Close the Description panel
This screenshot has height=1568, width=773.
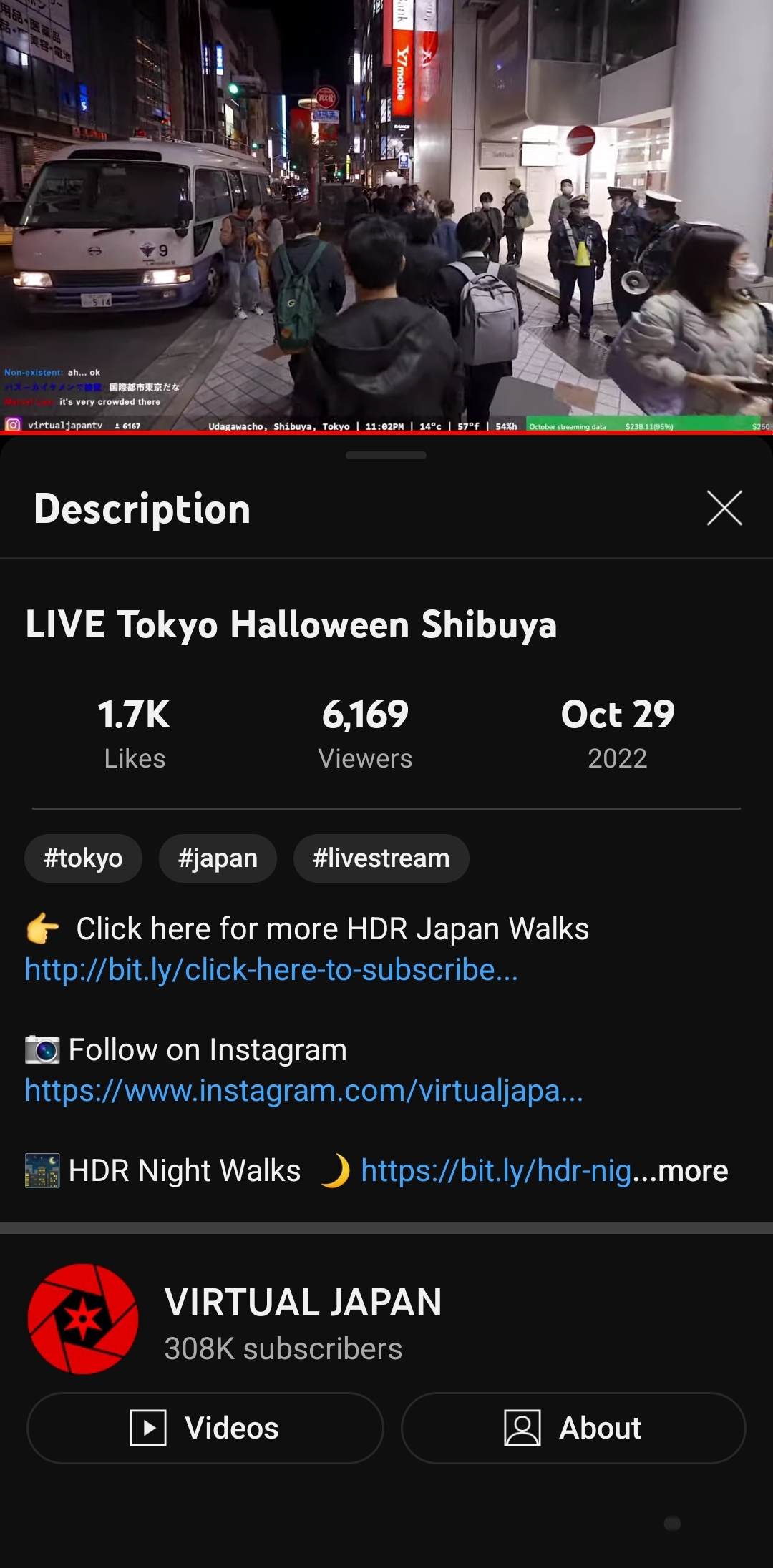pyautogui.click(x=724, y=508)
